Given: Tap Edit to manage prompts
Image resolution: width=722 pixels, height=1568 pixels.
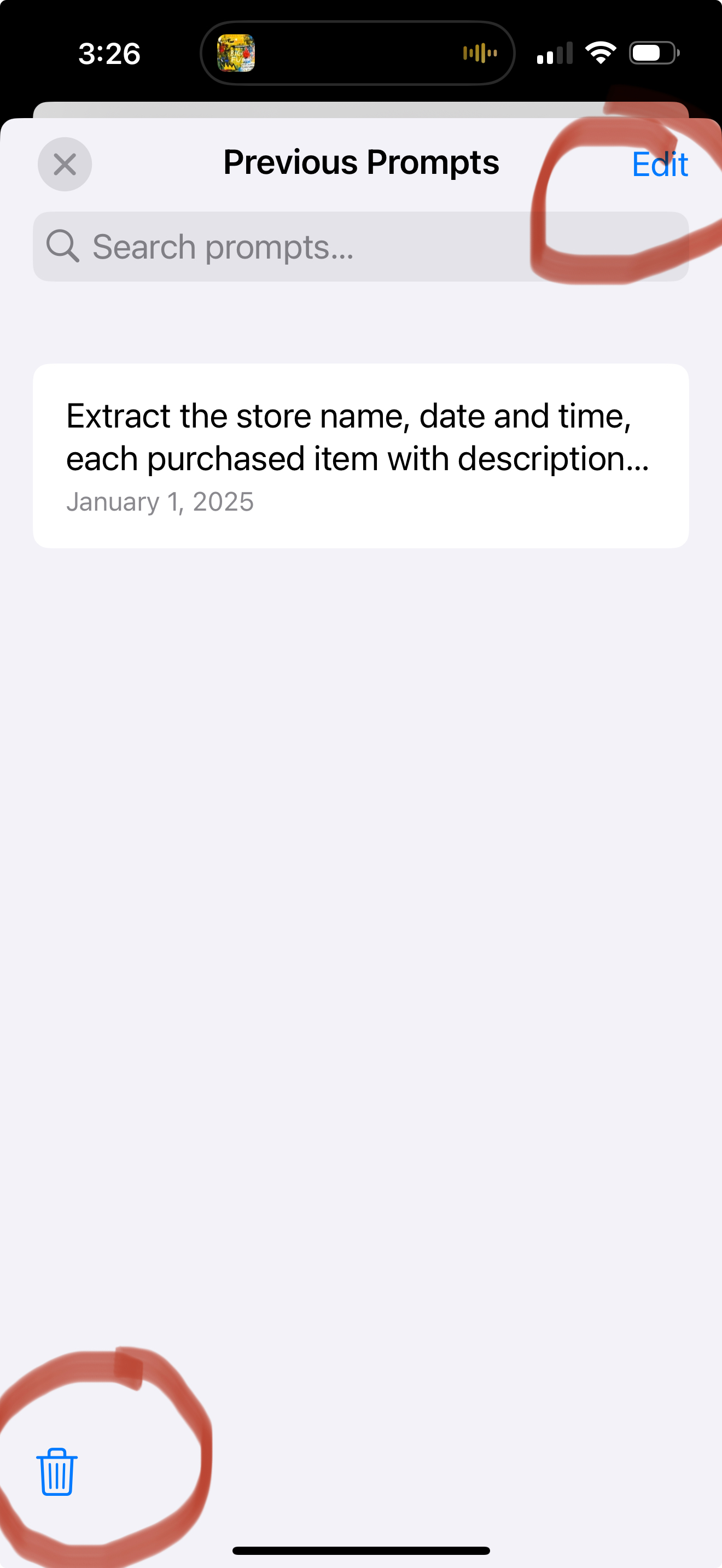Looking at the screenshot, I should [x=659, y=165].
